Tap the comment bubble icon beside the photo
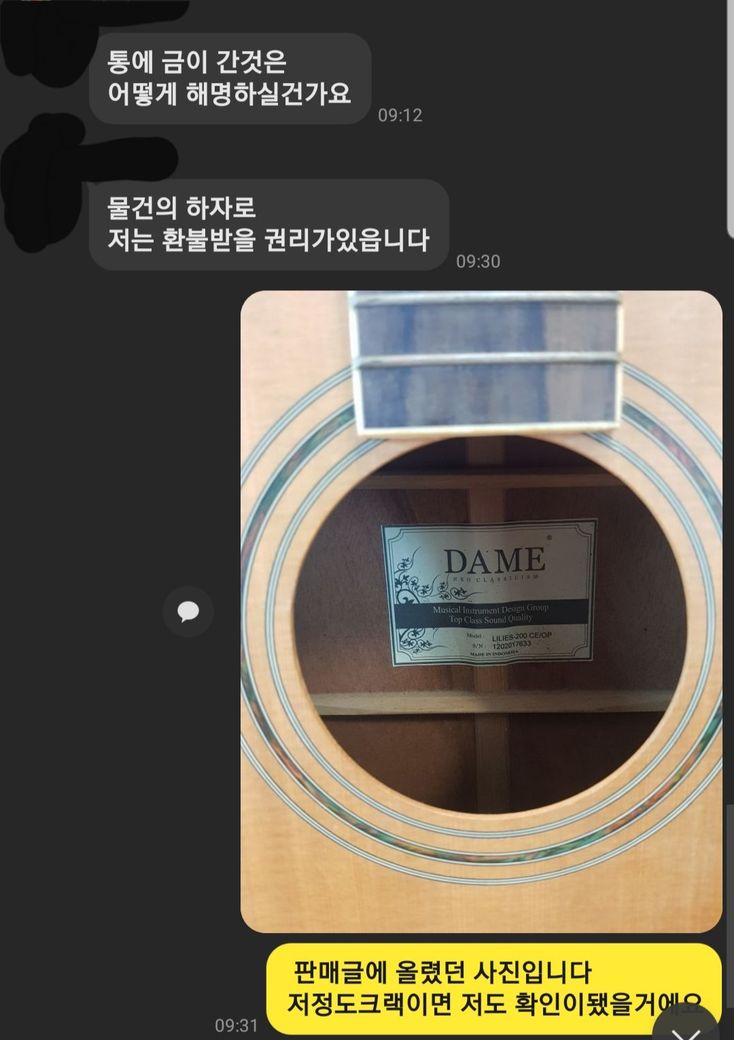This screenshot has width=734, height=1040. 188,611
